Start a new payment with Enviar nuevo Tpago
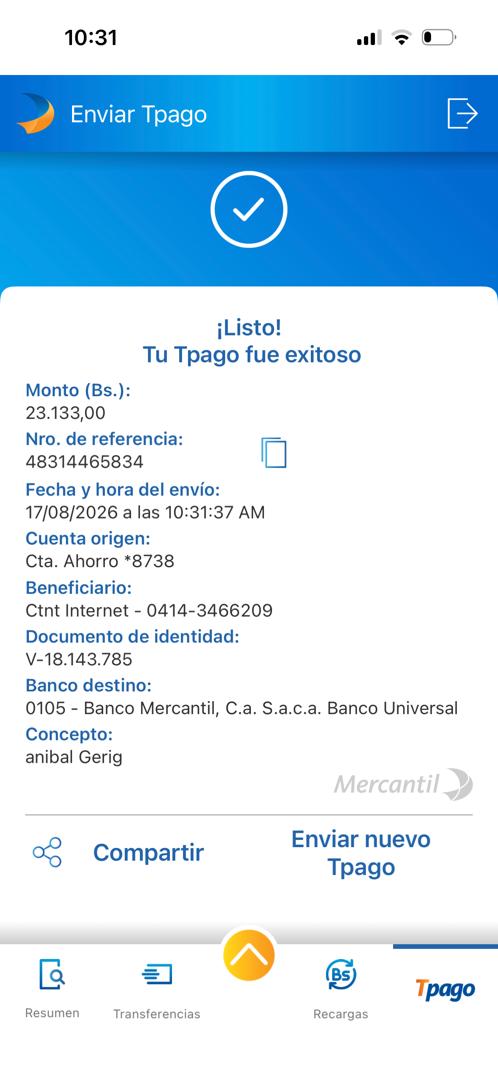Screen dimensions: 498x1080 361,853
